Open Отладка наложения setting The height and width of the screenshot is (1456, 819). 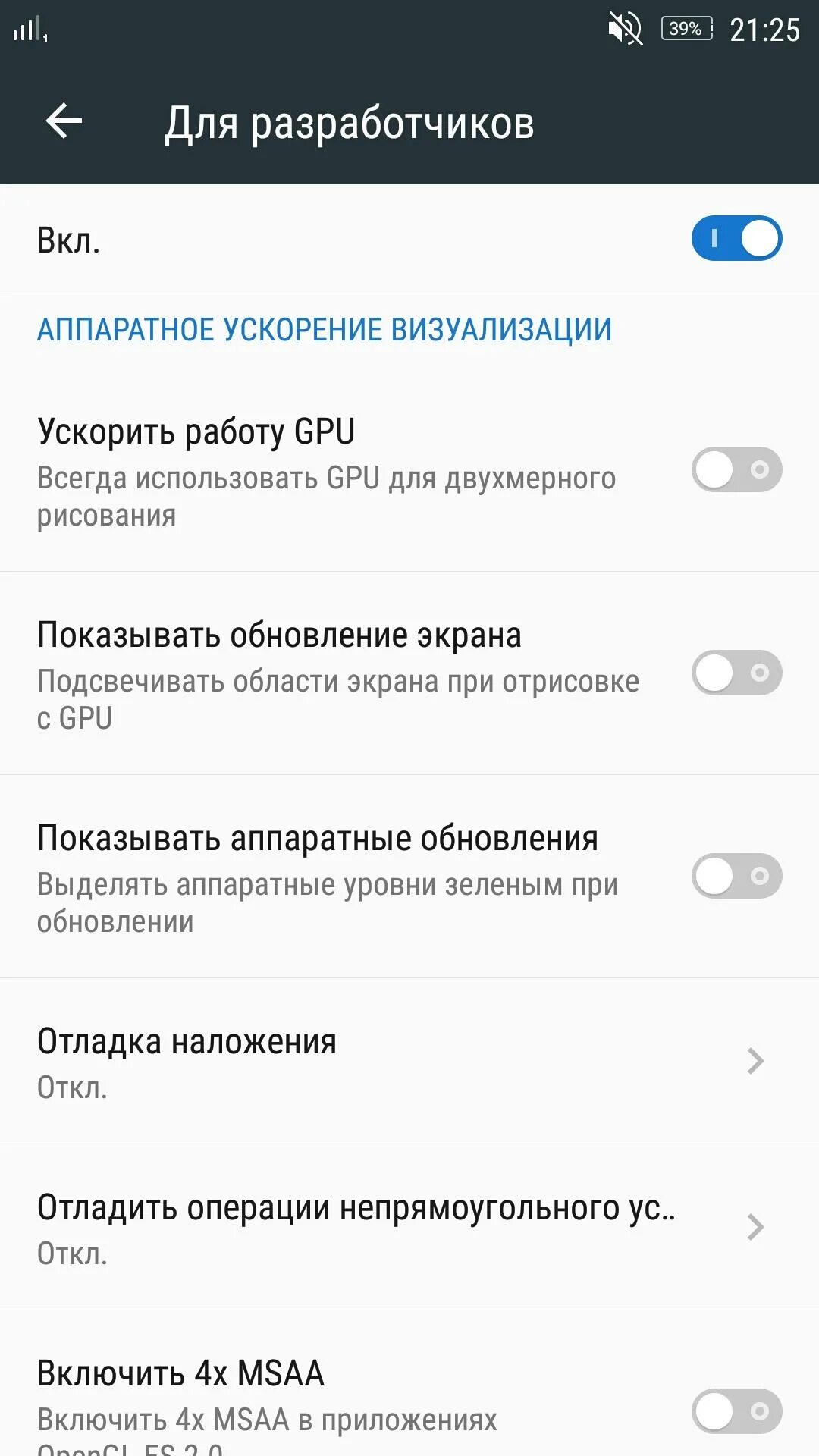click(409, 1062)
